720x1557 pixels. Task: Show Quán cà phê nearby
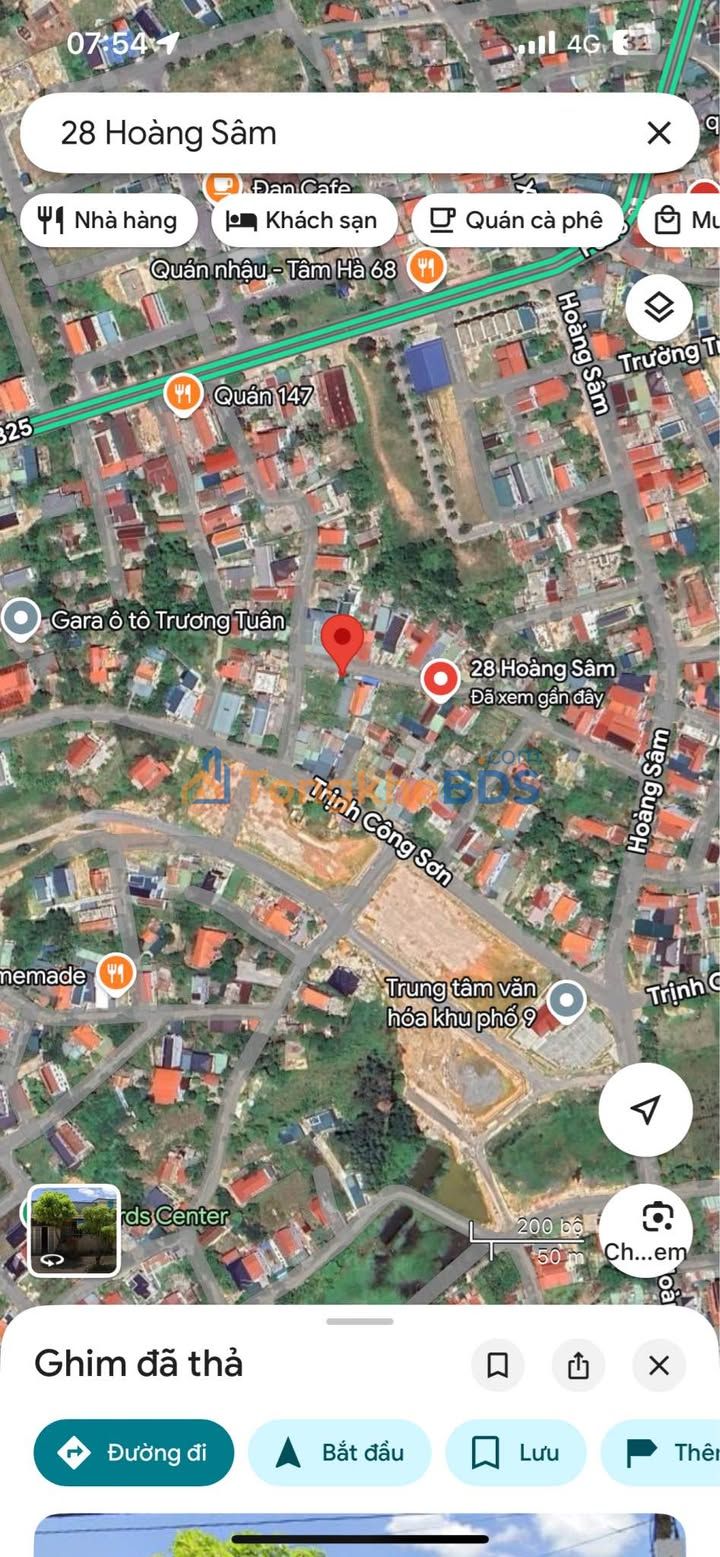(x=518, y=220)
